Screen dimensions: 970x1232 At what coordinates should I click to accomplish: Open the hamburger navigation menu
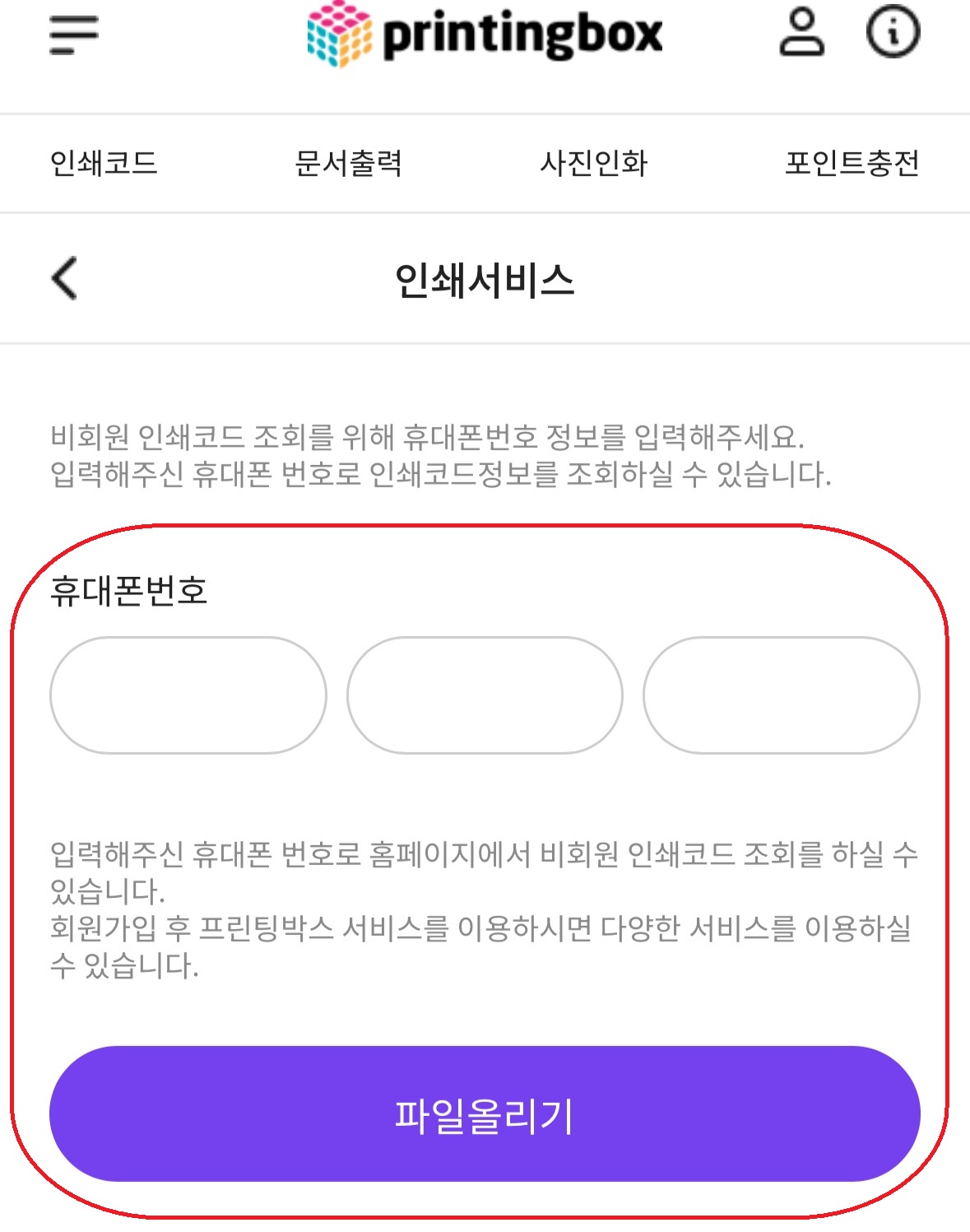click(x=72, y=34)
